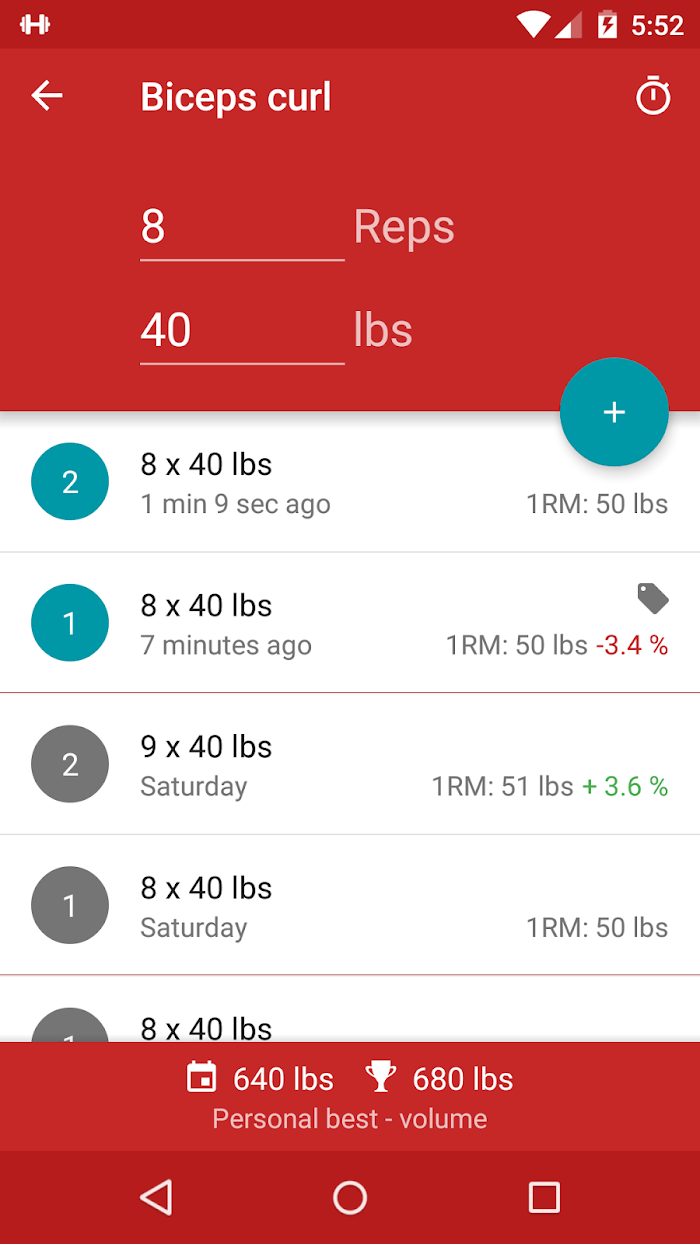Tap the tag icon on the 7 minutes ago set

coord(653,599)
